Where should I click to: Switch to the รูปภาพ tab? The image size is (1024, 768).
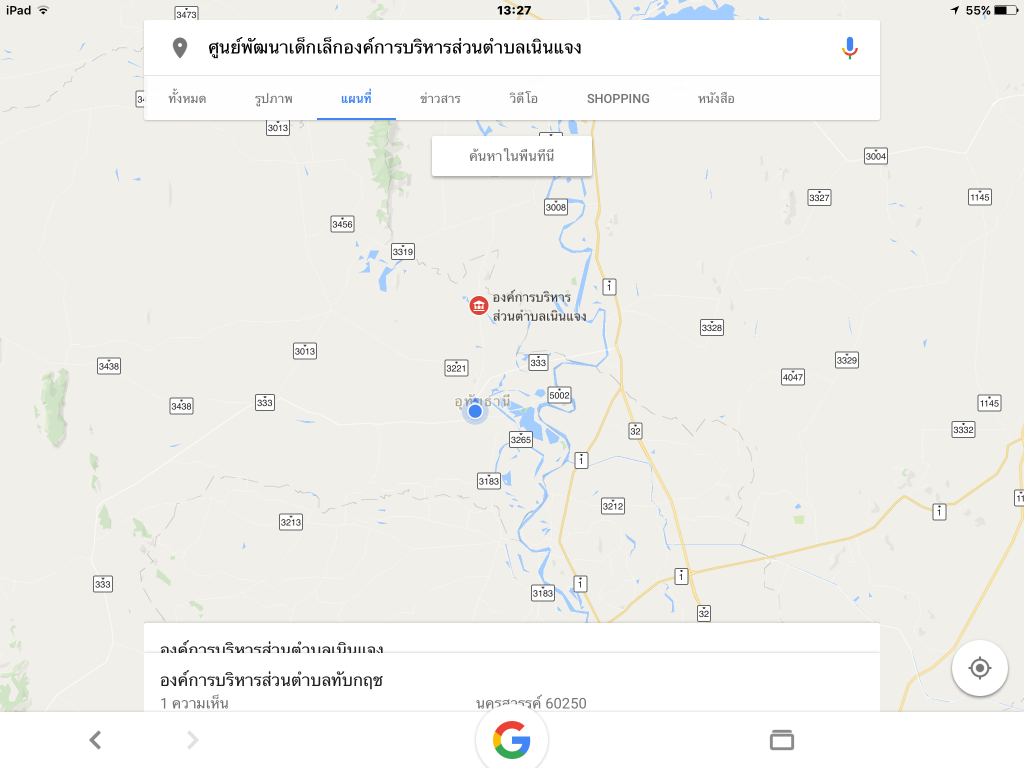click(273, 99)
